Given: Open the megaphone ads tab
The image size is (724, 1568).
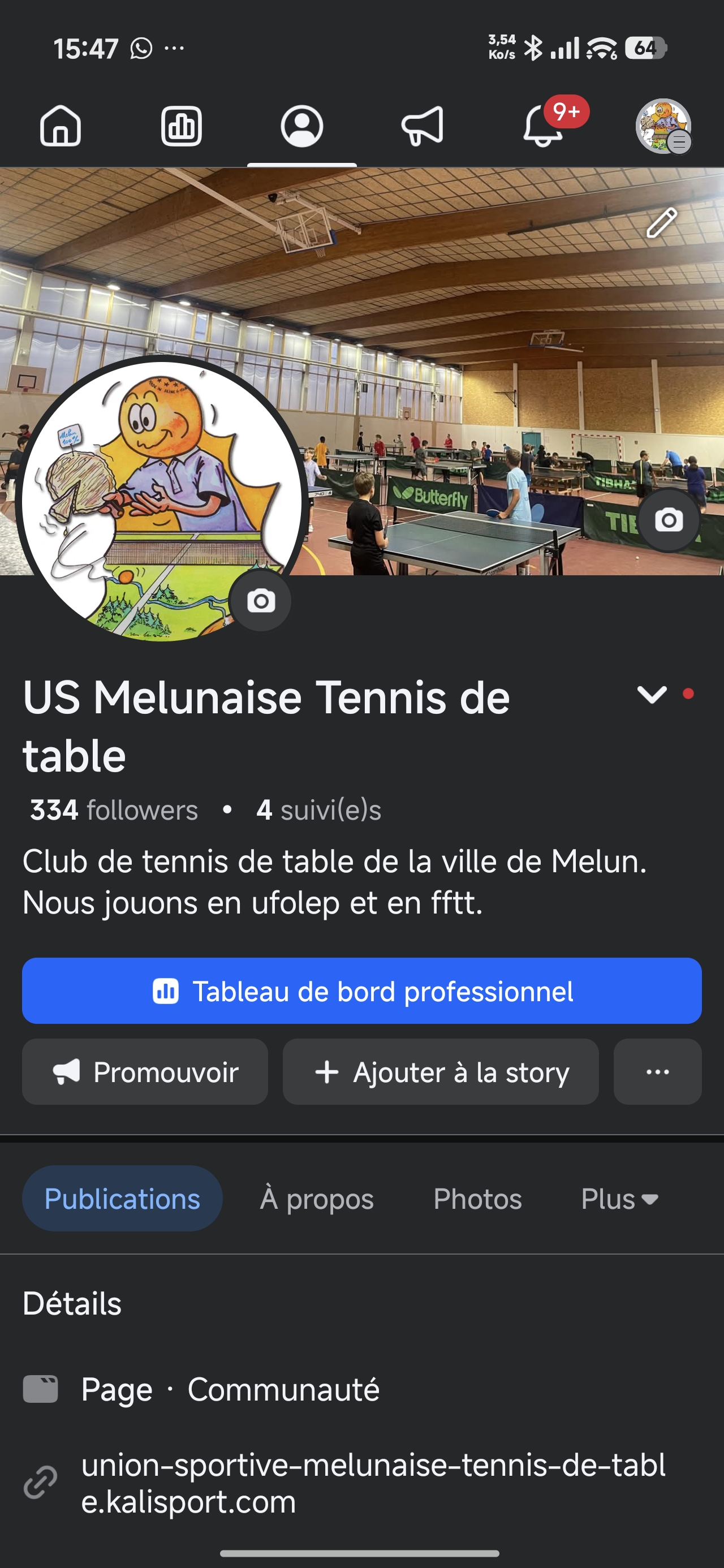Looking at the screenshot, I should tap(423, 126).
